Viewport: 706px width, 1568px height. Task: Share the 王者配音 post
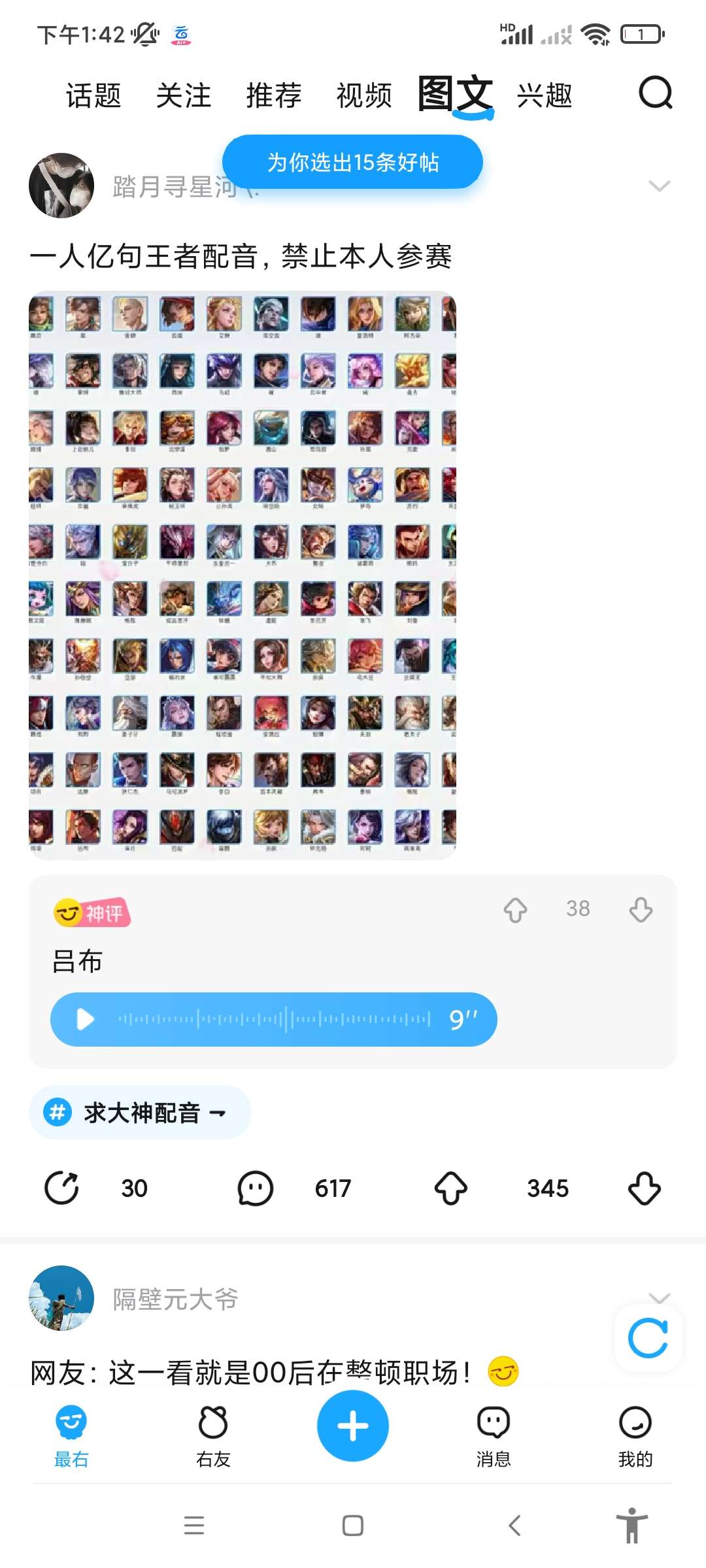point(62,1188)
